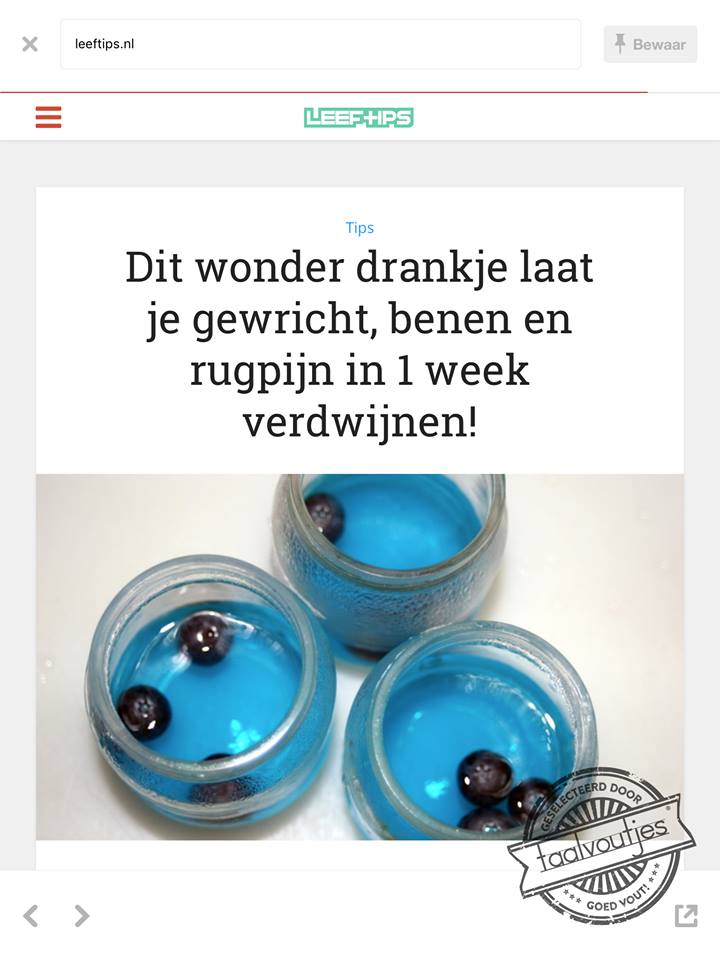The image size is (720, 960).
Task: Select the leeftips.nl address field
Action: point(320,43)
